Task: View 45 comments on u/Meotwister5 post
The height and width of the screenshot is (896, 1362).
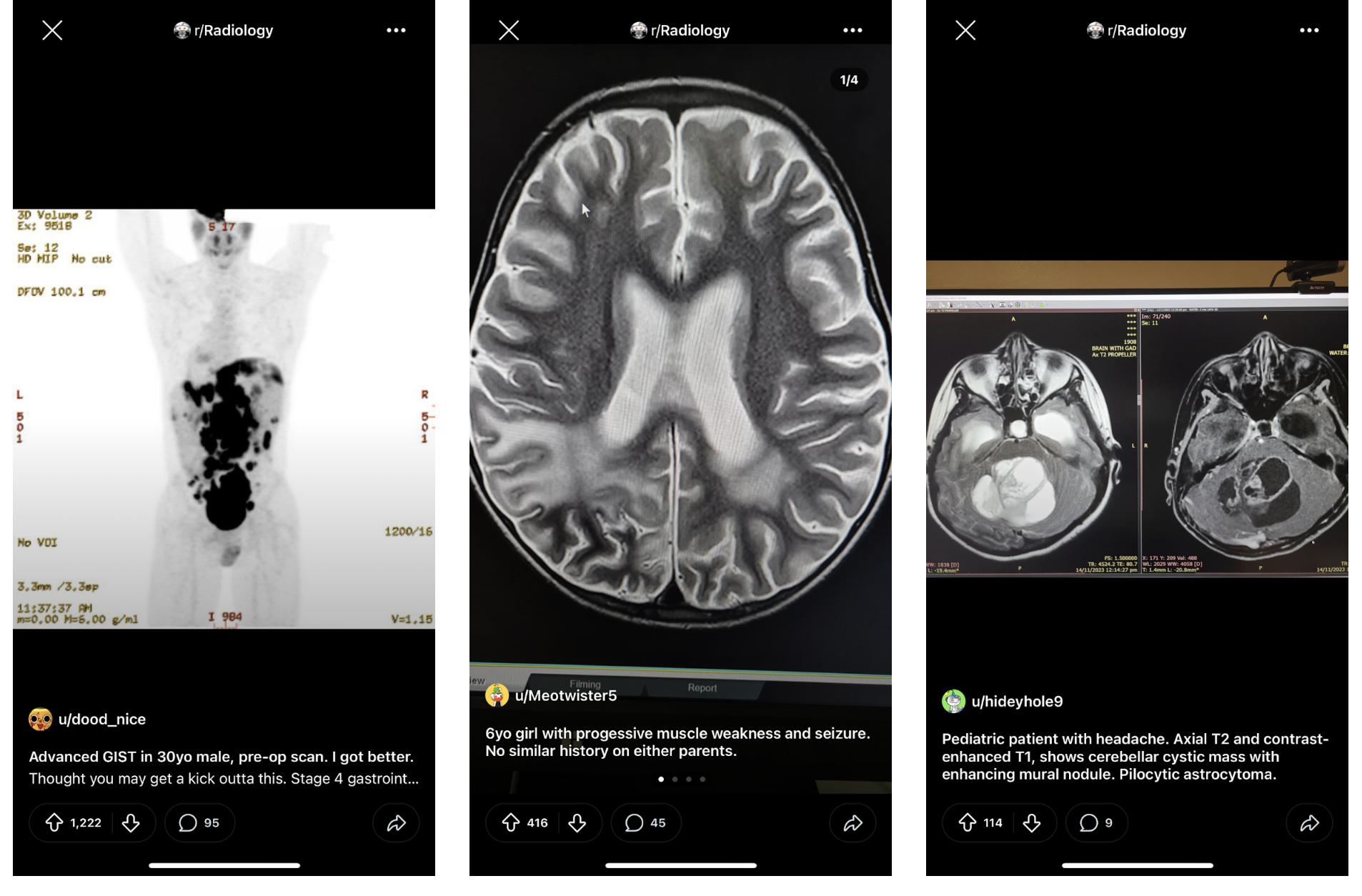Action: click(x=645, y=822)
